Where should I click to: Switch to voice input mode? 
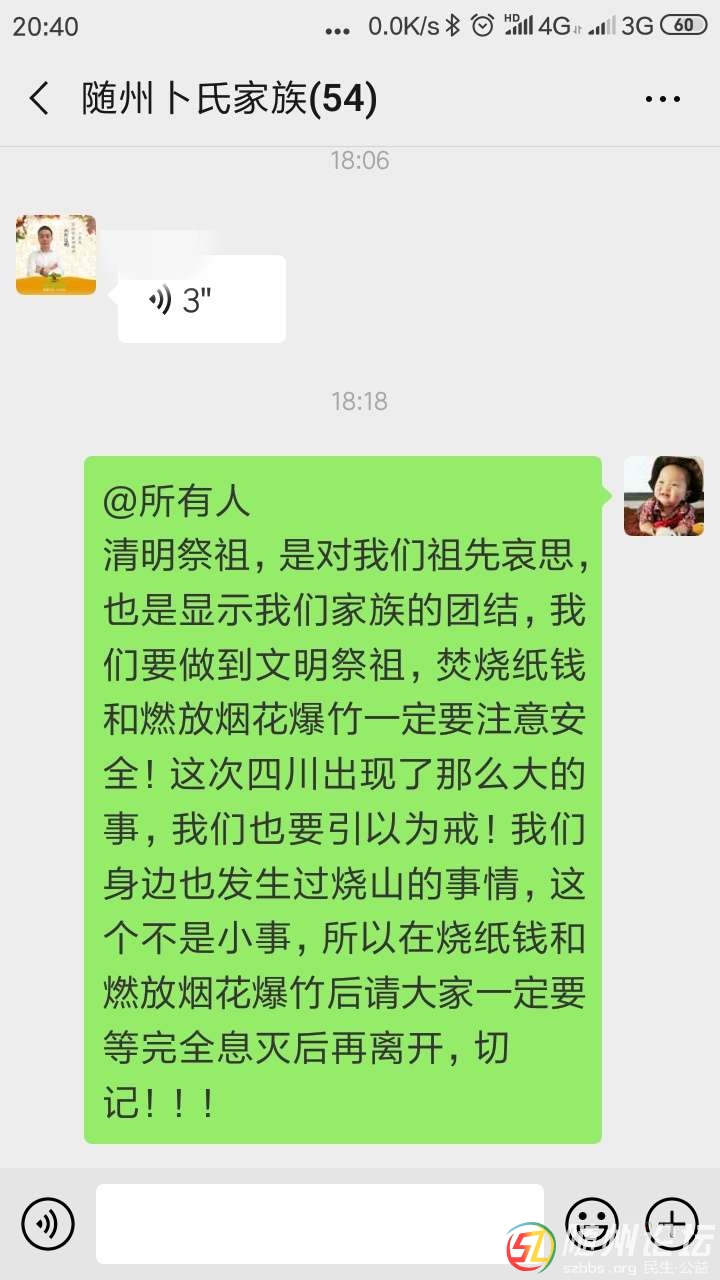(x=48, y=1223)
